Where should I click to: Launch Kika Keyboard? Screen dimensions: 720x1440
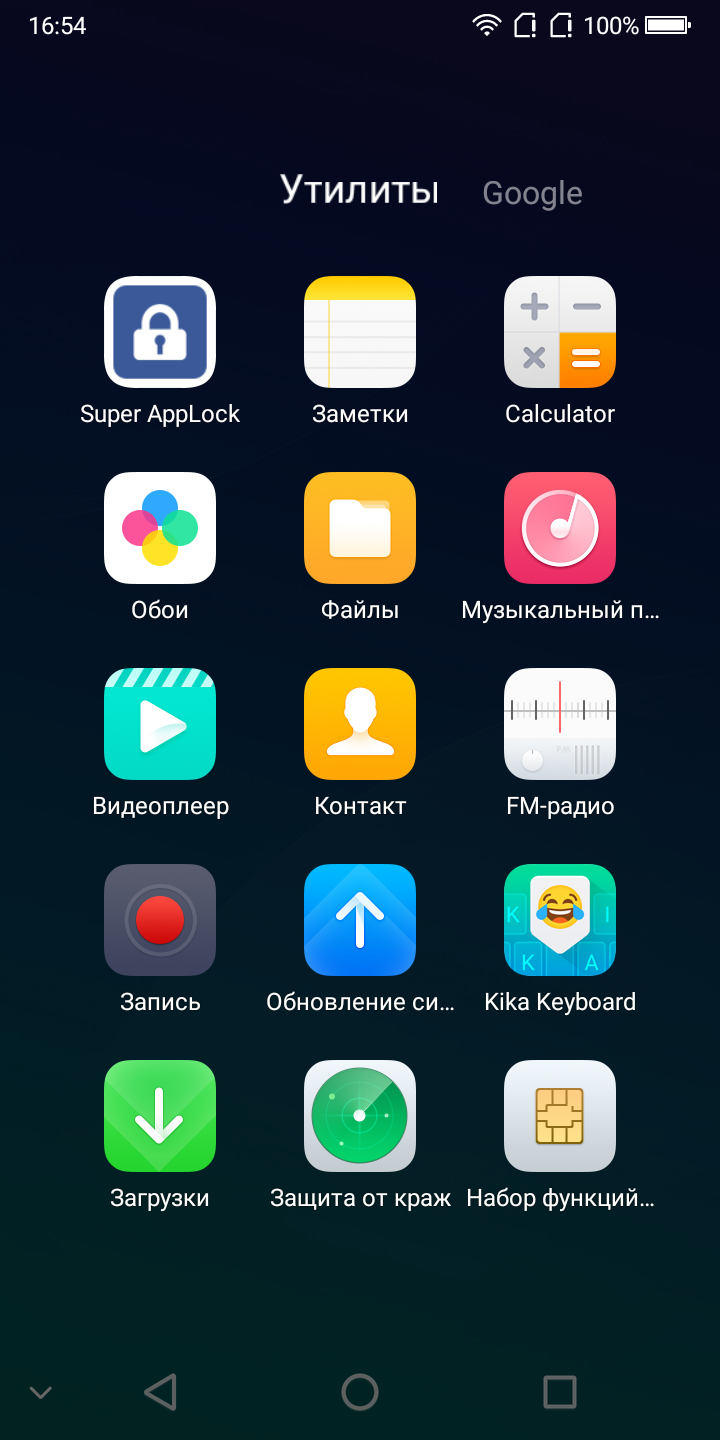(560, 920)
